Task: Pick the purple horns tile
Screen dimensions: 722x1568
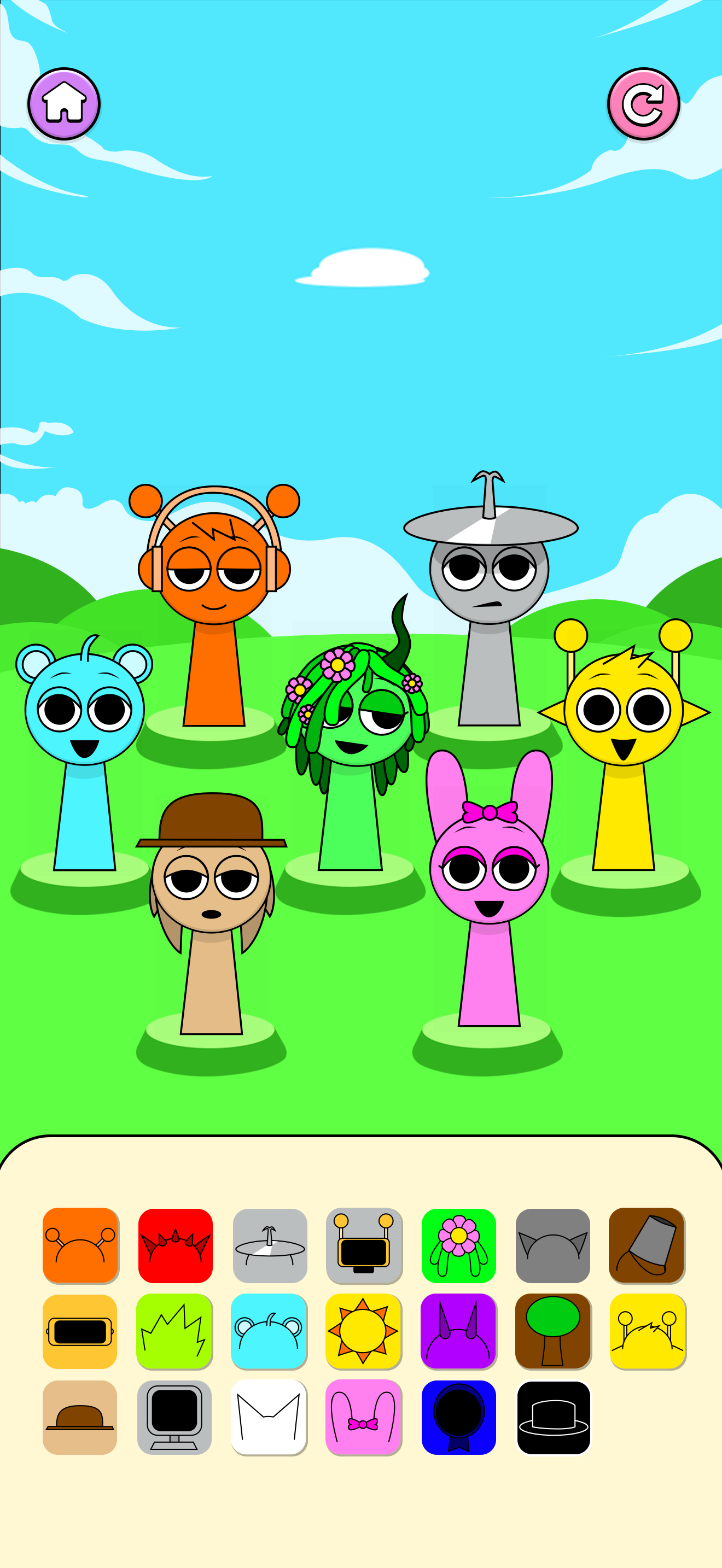Action: (x=458, y=1331)
